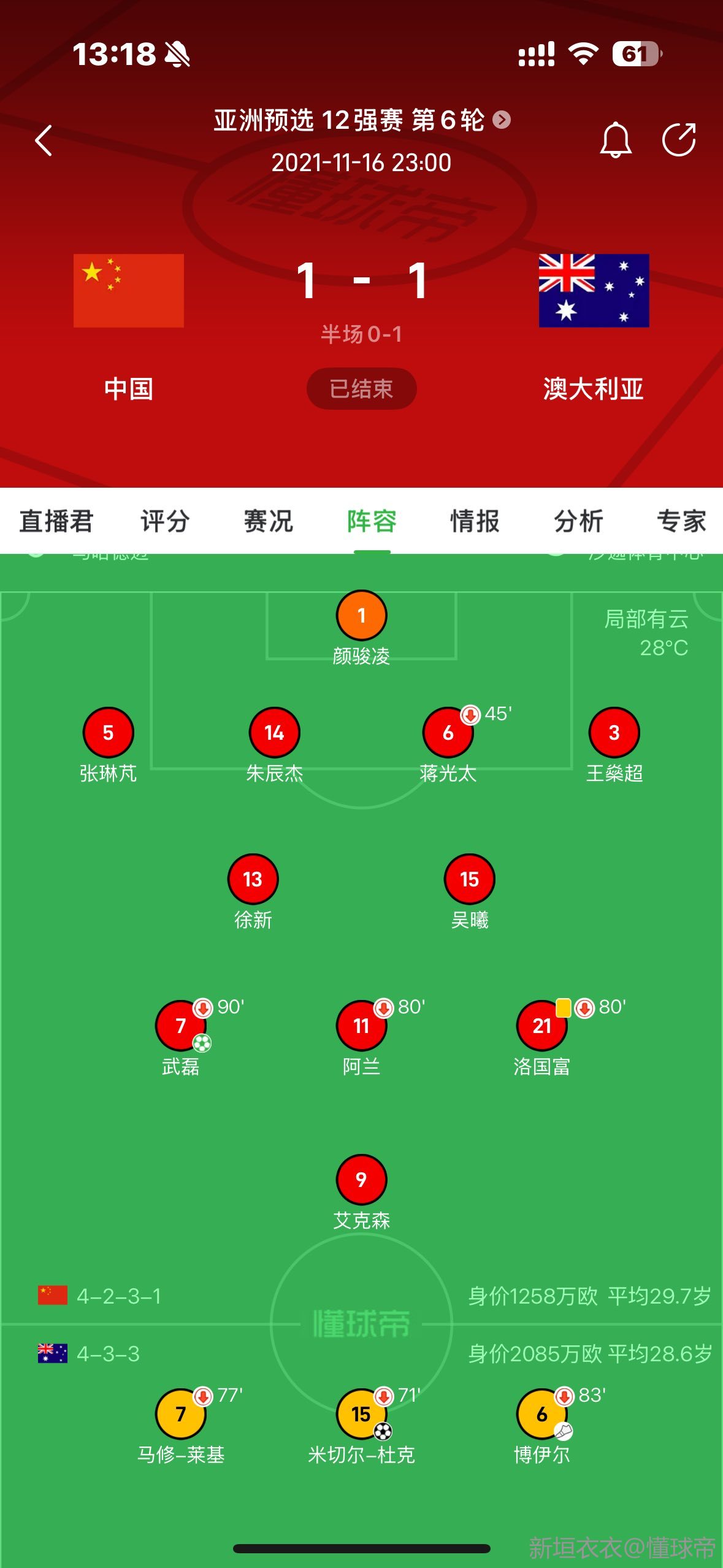This screenshot has width=723, height=1568.
Task: Open the 澳大利亚 team page
Action: (594, 291)
